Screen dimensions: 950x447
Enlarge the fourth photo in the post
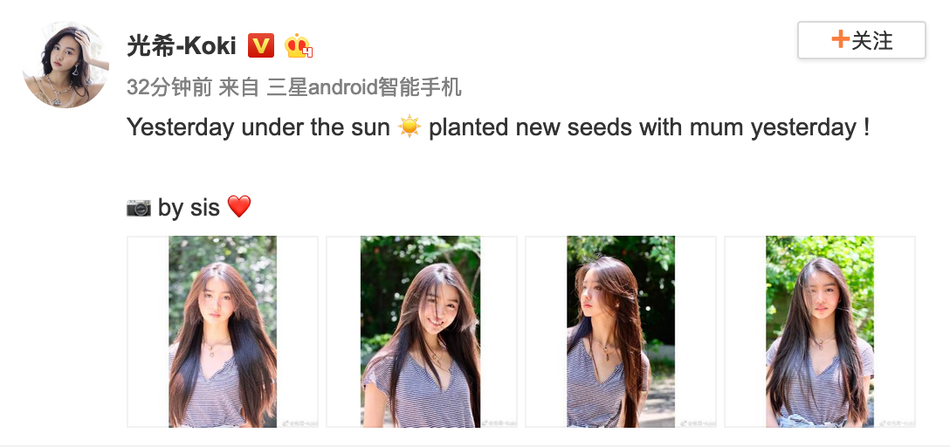(x=819, y=331)
